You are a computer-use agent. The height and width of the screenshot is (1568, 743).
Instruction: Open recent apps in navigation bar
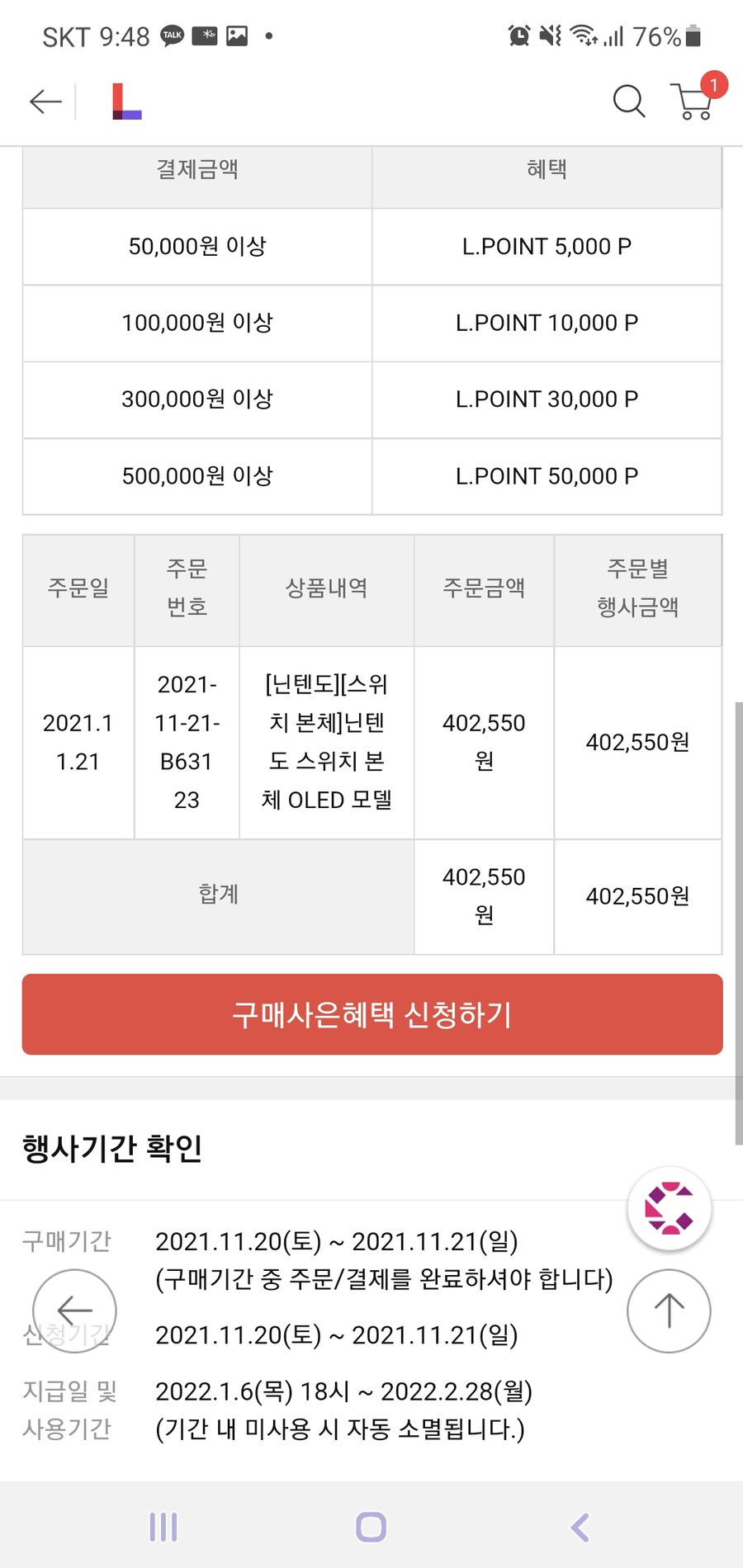tap(163, 1527)
